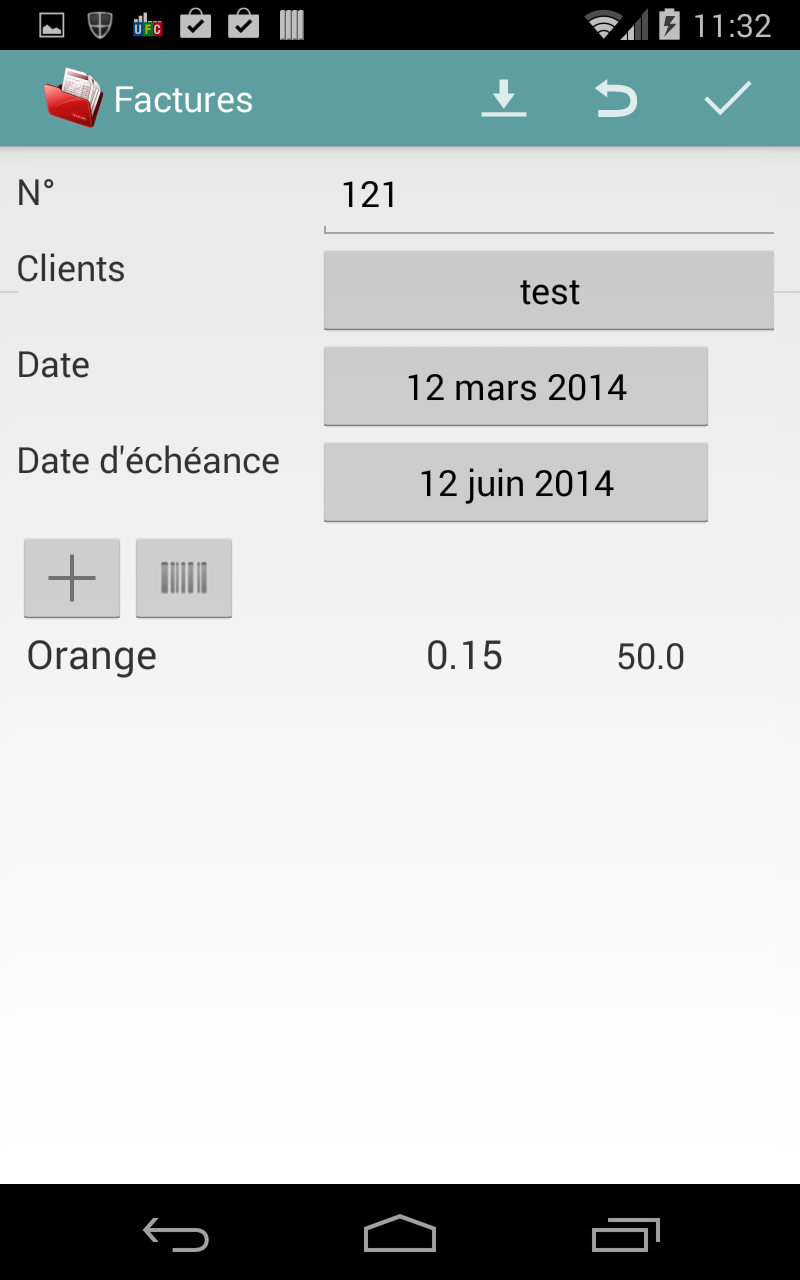Tap the Orange price value 0.15
The image size is (800, 1280).
pyautogui.click(x=465, y=656)
